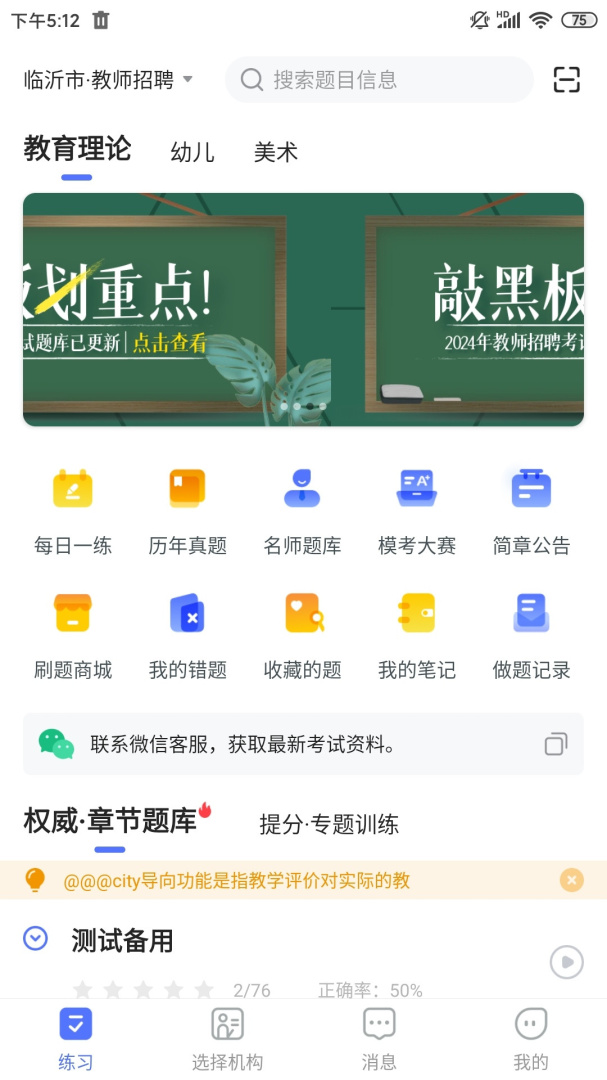Switch to the 美术 tab
Viewport: 607px width, 1080px height.
pyautogui.click(x=276, y=153)
